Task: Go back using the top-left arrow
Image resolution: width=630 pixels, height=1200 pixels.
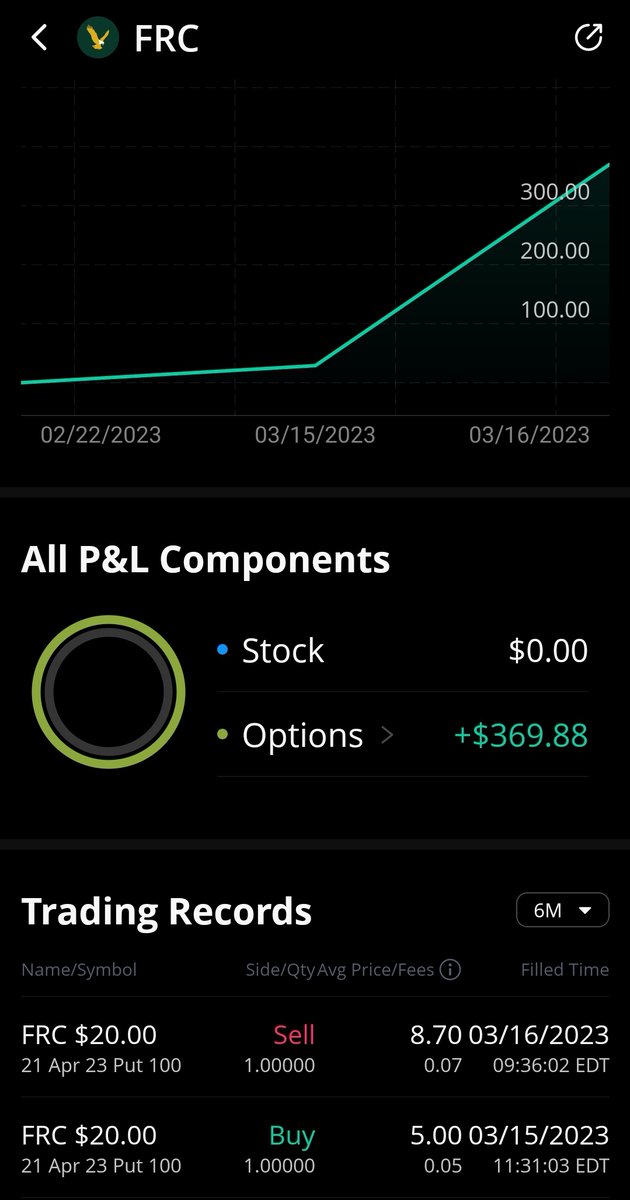Action: [x=39, y=39]
